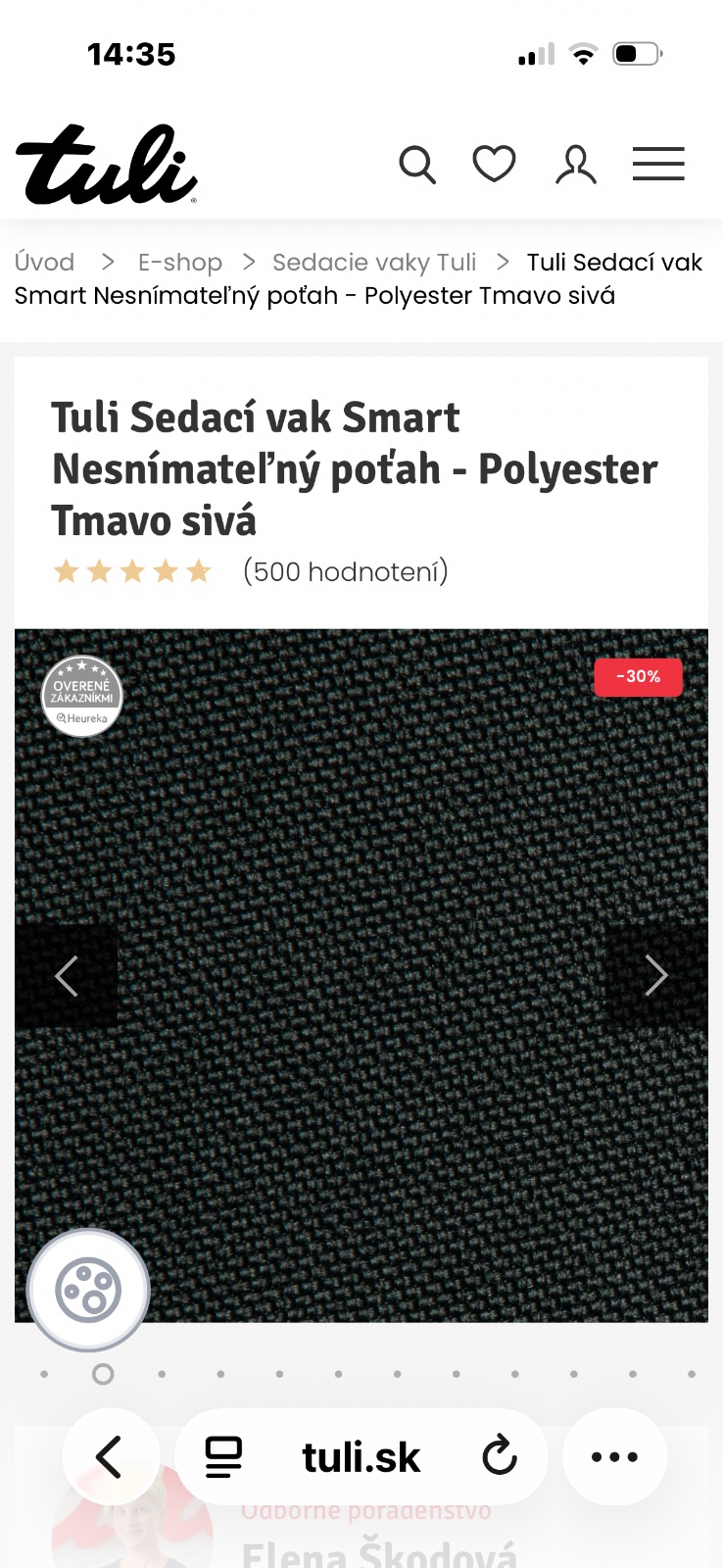Show the next product image

click(656, 975)
